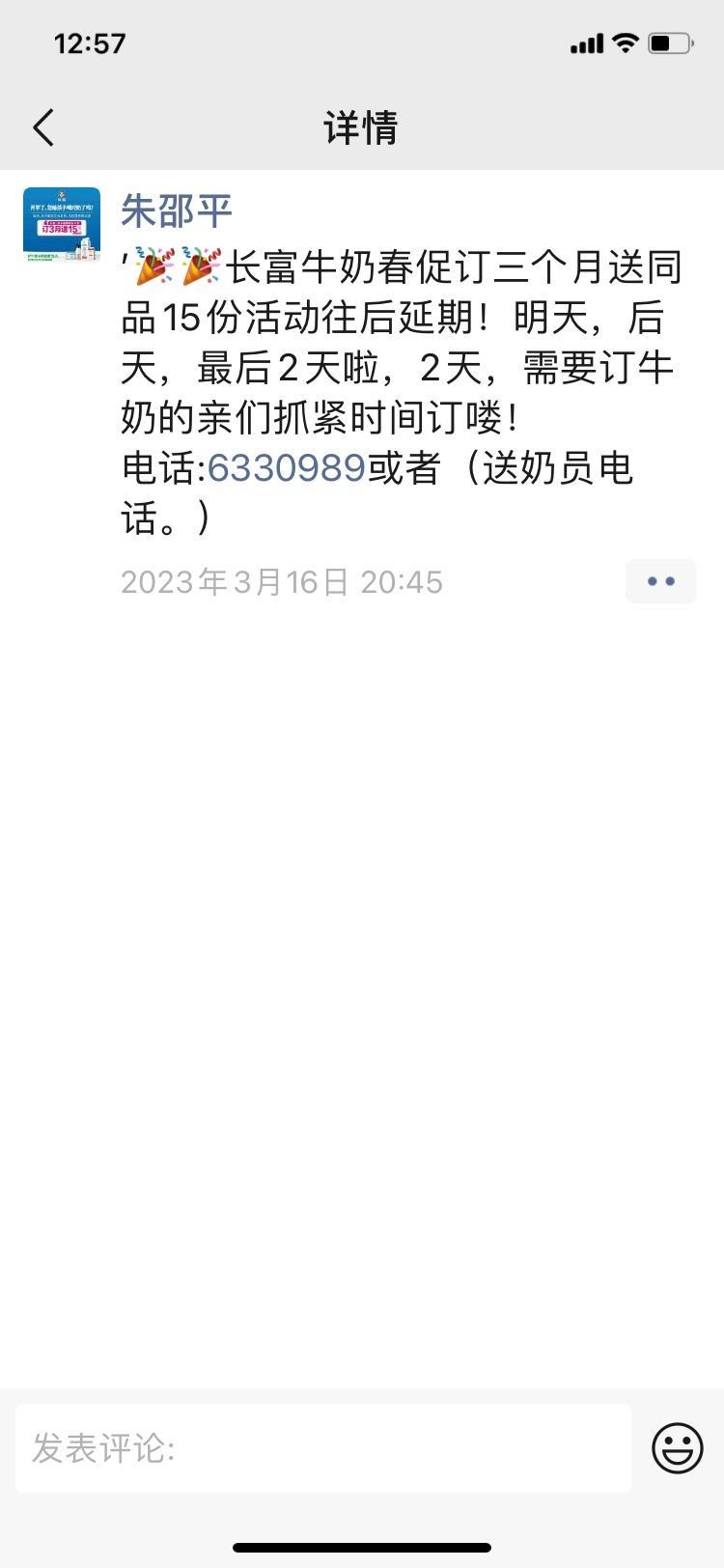The height and width of the screenshot is (1568, 724).
Task: Open the like and comment options button
Action: coord(660,581)
